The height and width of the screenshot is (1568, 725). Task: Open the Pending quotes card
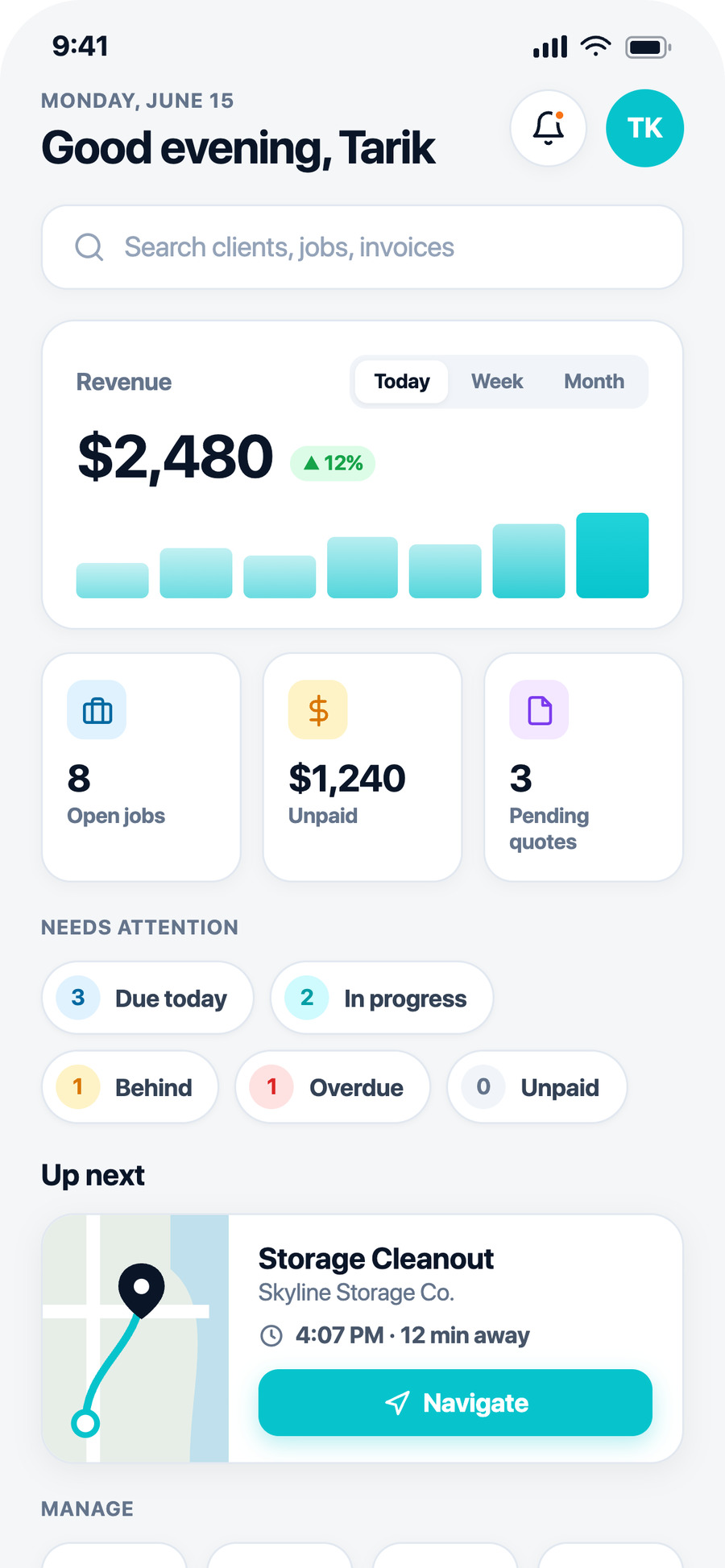(583, 767)
